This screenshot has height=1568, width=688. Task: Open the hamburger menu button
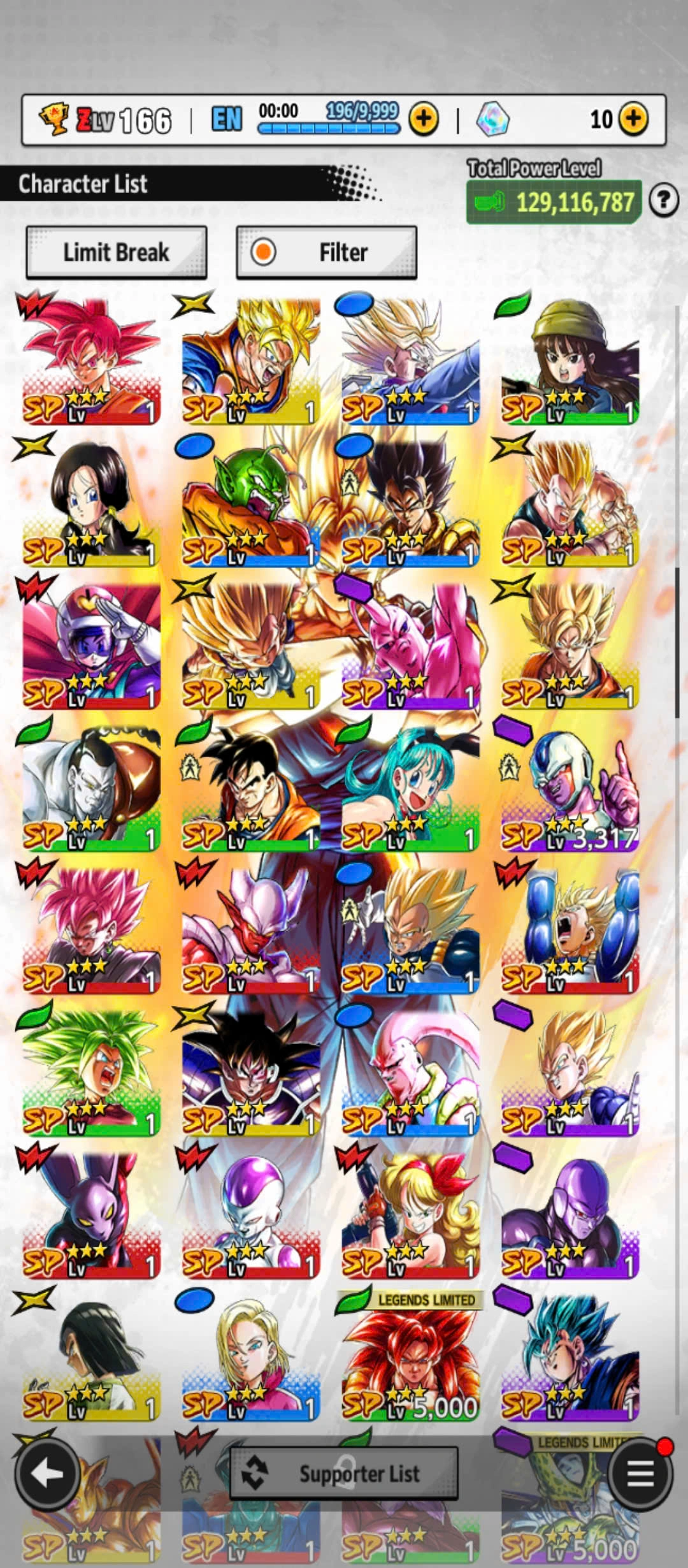coord(640,1472)
